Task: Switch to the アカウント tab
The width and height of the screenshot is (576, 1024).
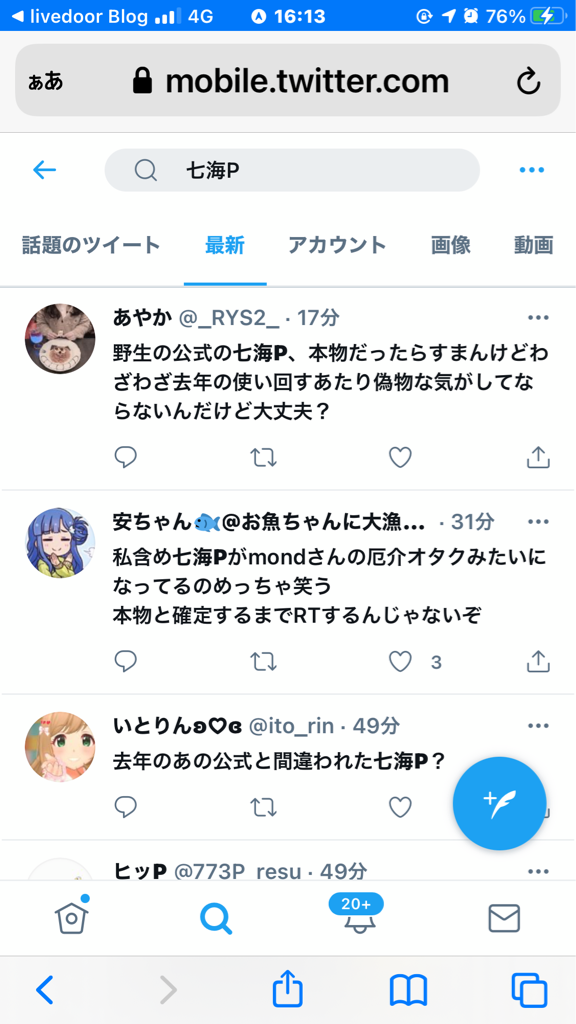Action: point(337,246)
